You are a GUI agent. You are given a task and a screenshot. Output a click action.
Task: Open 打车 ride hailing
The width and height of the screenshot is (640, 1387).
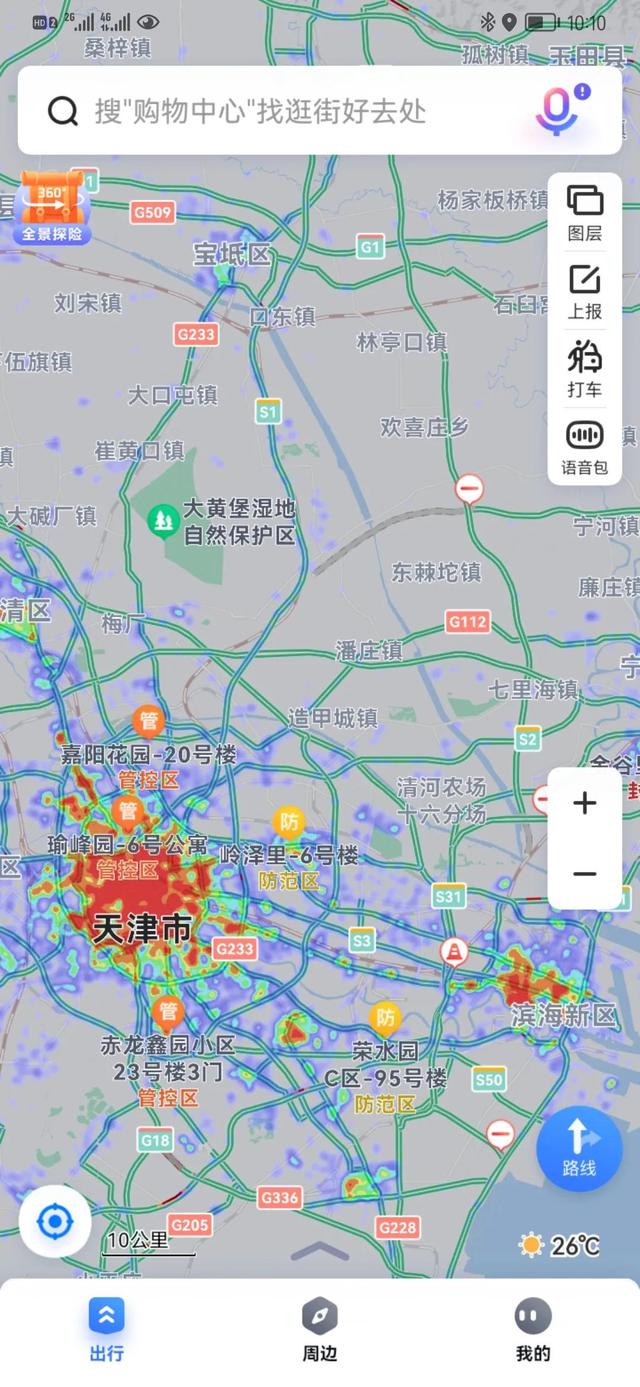point(585,369)
